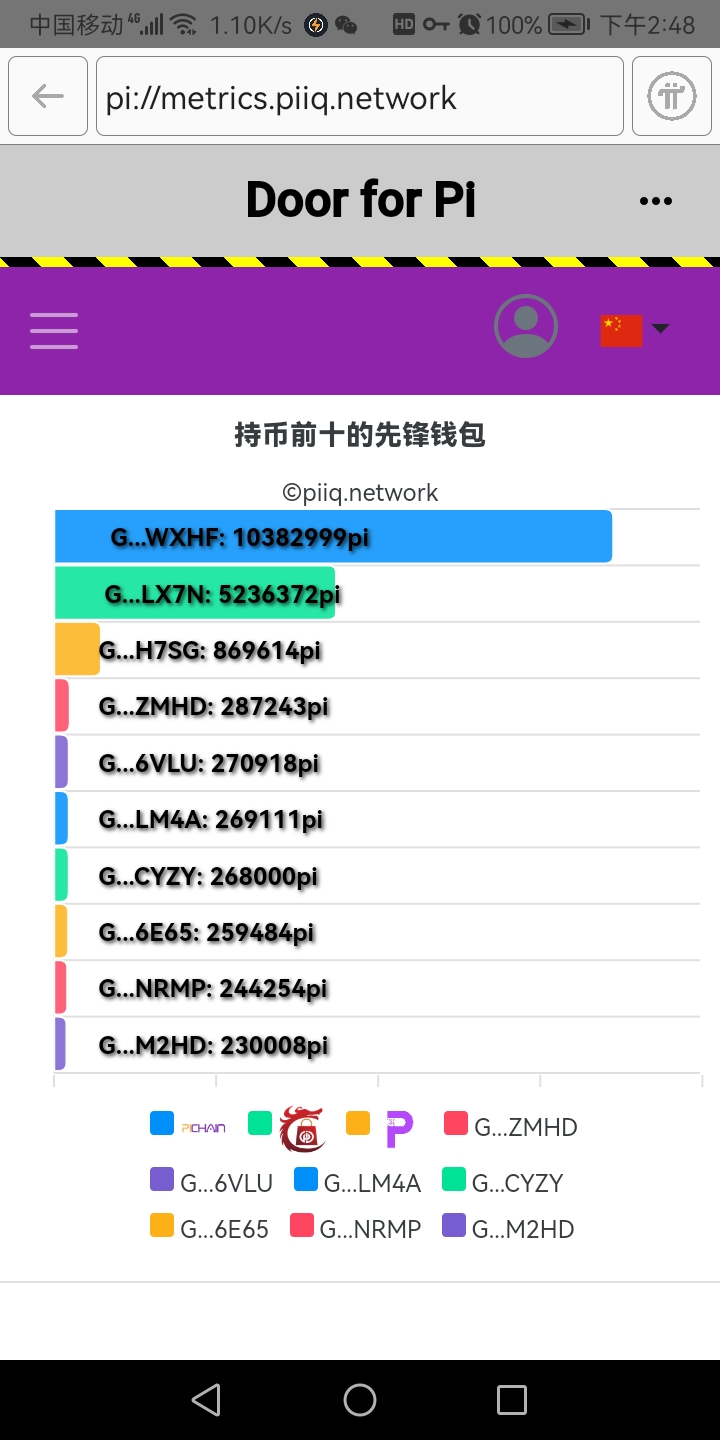Open system recent apps
The height and width of the screenshot is (1440, 720).
[x=511, y=1400]
